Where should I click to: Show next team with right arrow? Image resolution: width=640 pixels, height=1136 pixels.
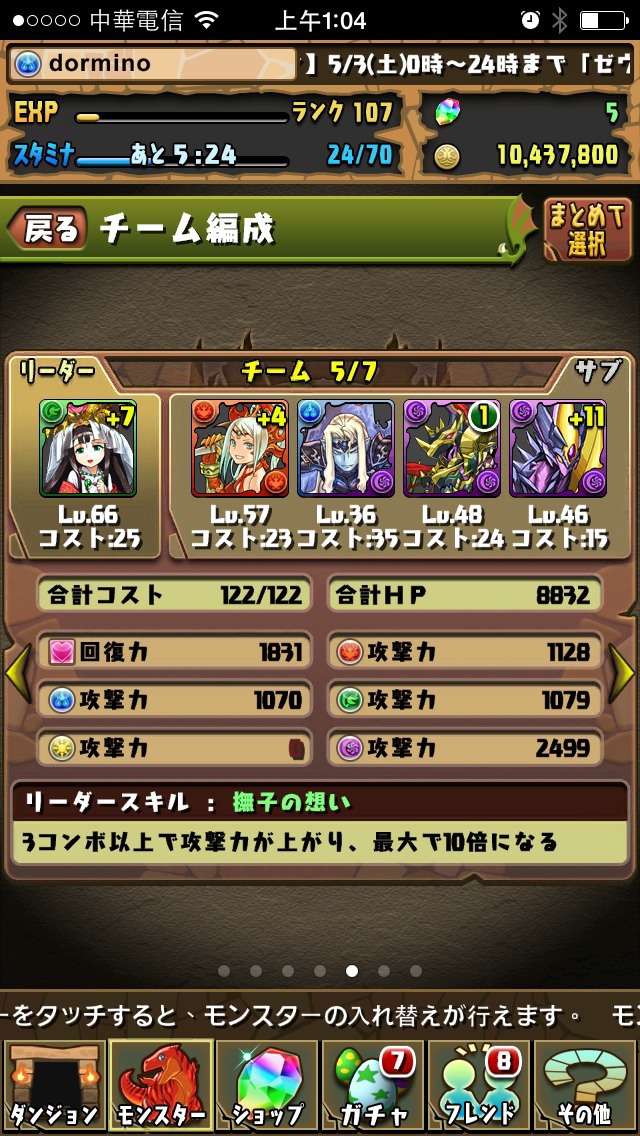622,673
